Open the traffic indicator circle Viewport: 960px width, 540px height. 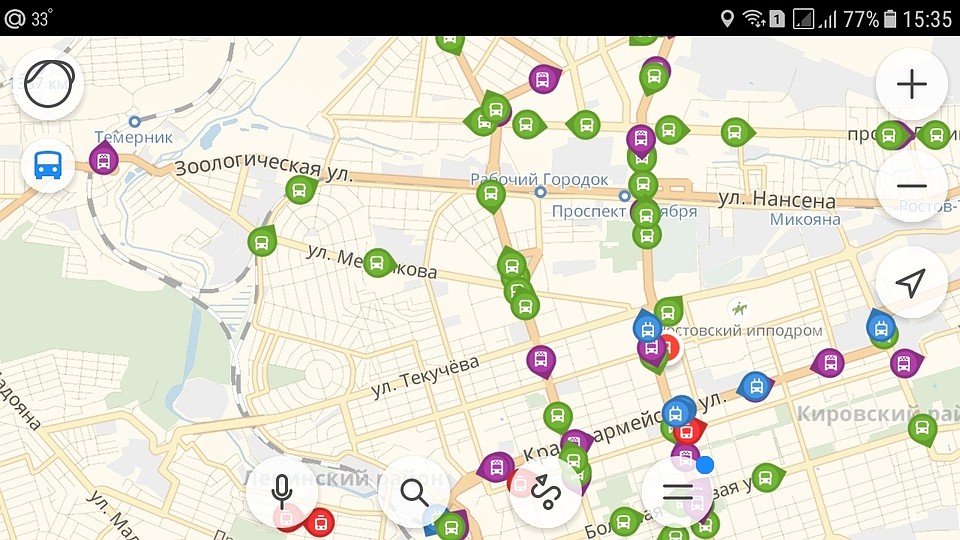tap(48, 84)
